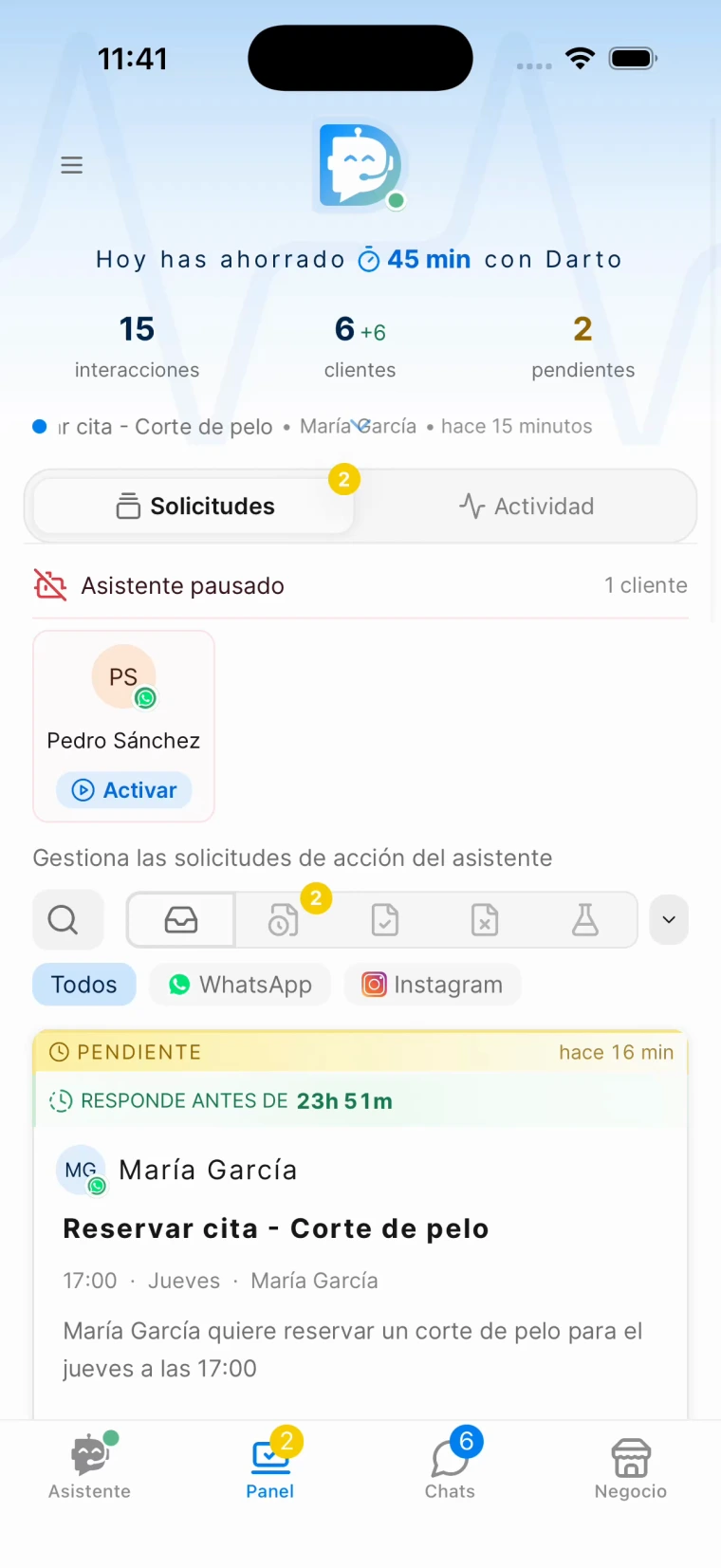The height and width of the screenshot is (1568, 721).
Task: Enable the Instagram channel filter
Action: click(x=432, y=985)
